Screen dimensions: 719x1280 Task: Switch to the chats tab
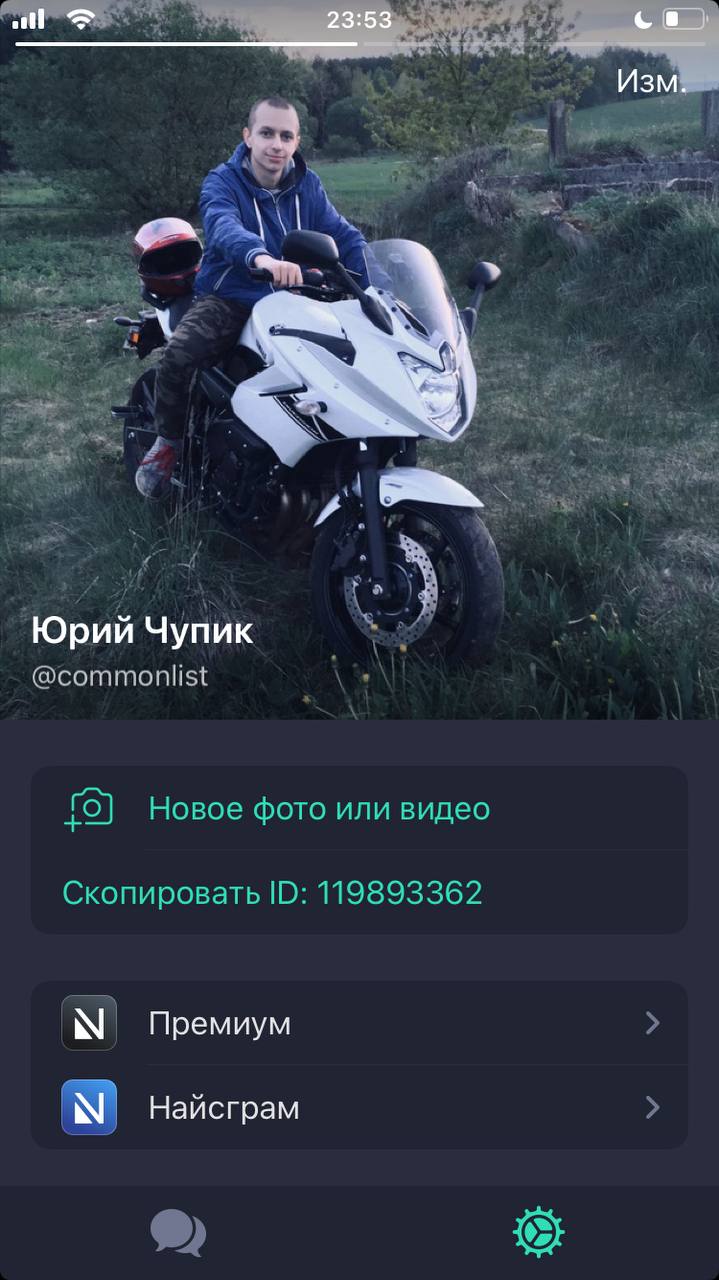[x=178, y=1232]
